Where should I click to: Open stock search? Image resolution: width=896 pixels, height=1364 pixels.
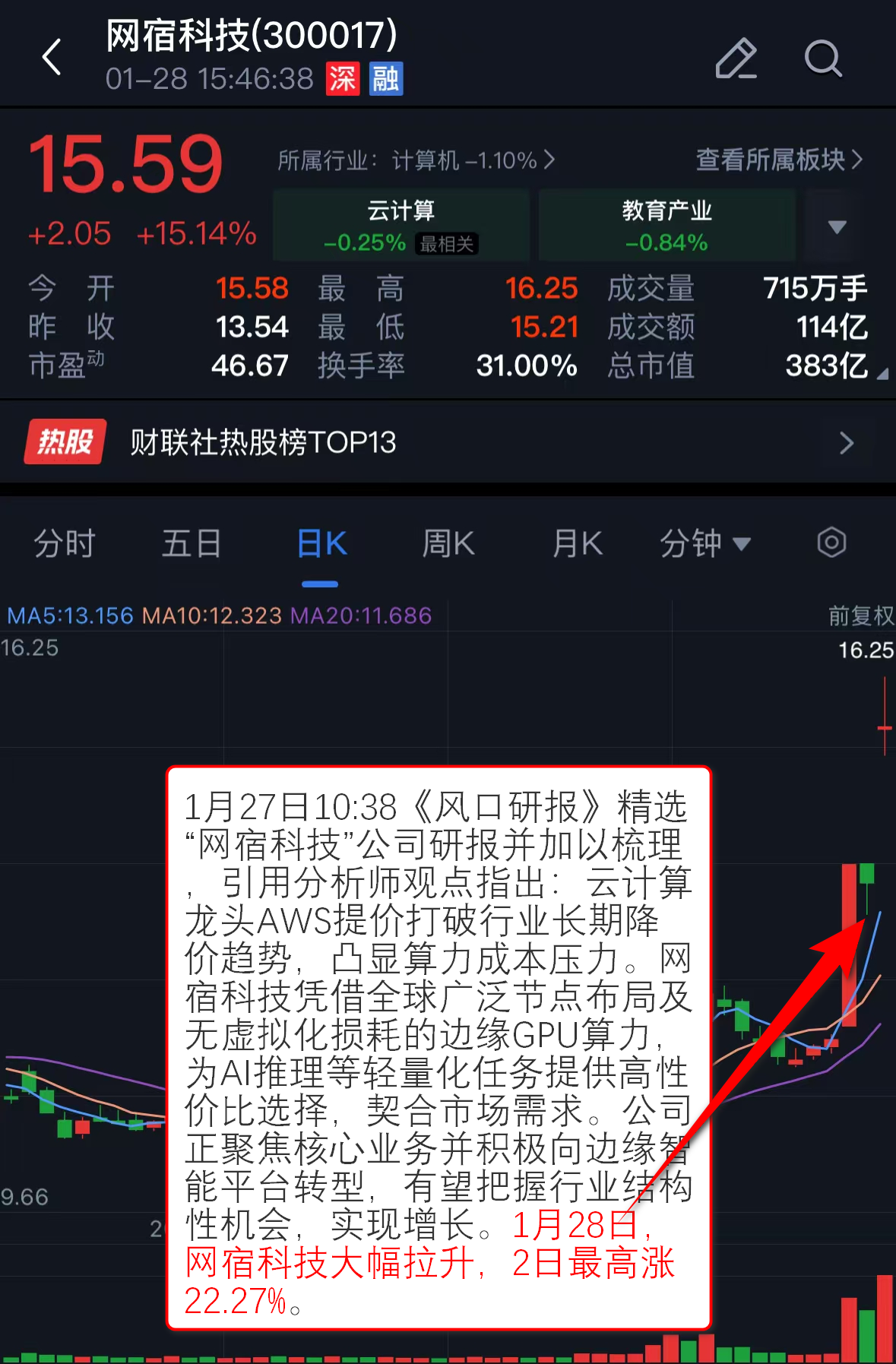[822, 59]
